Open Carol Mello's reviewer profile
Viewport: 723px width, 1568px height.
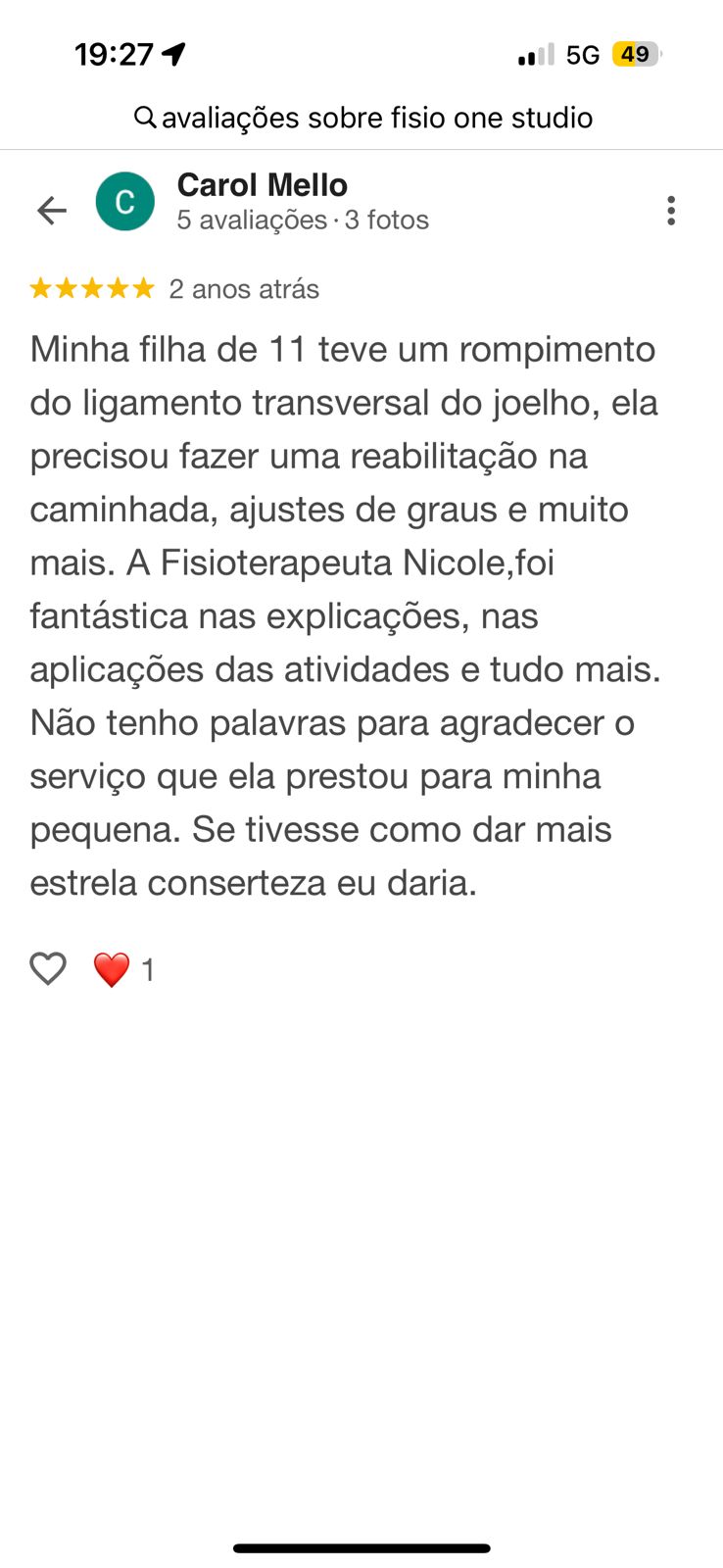tap(262, 185)
